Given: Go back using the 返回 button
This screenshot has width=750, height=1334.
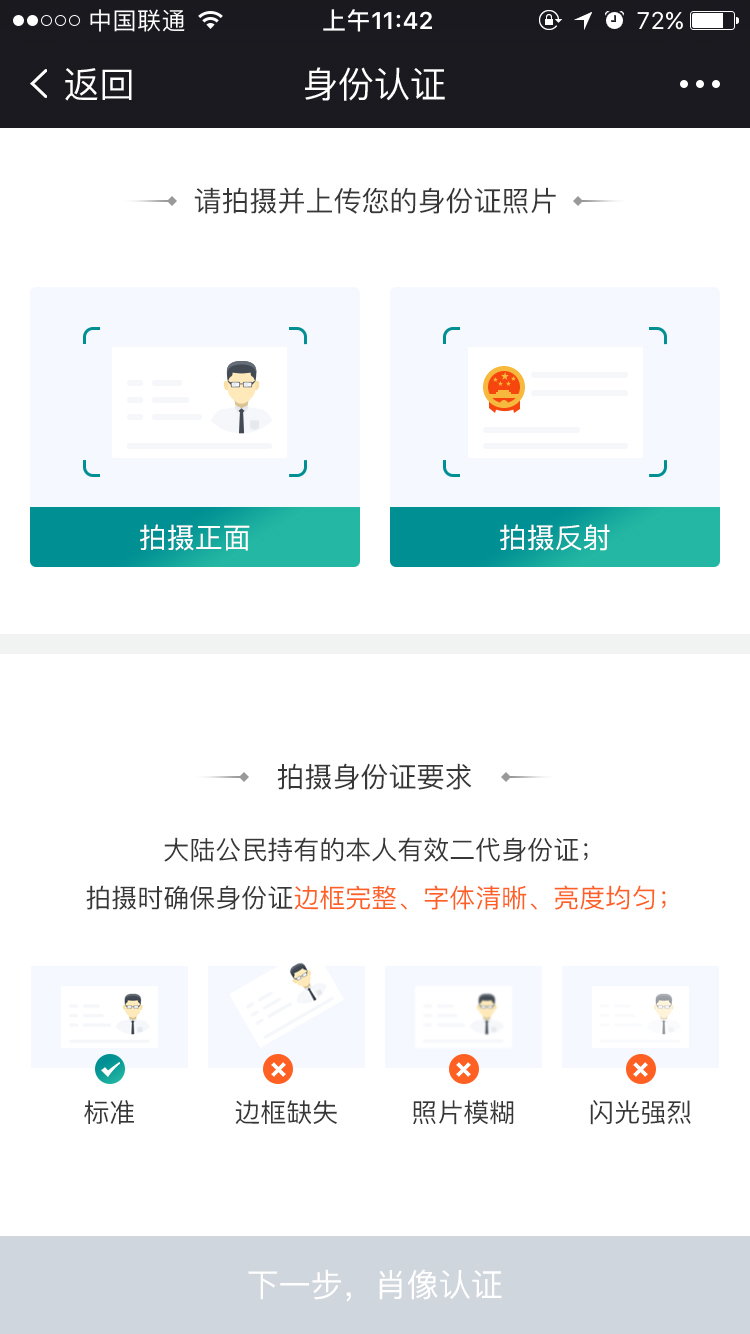Looking at the screenshot, I should coord(81,84).
